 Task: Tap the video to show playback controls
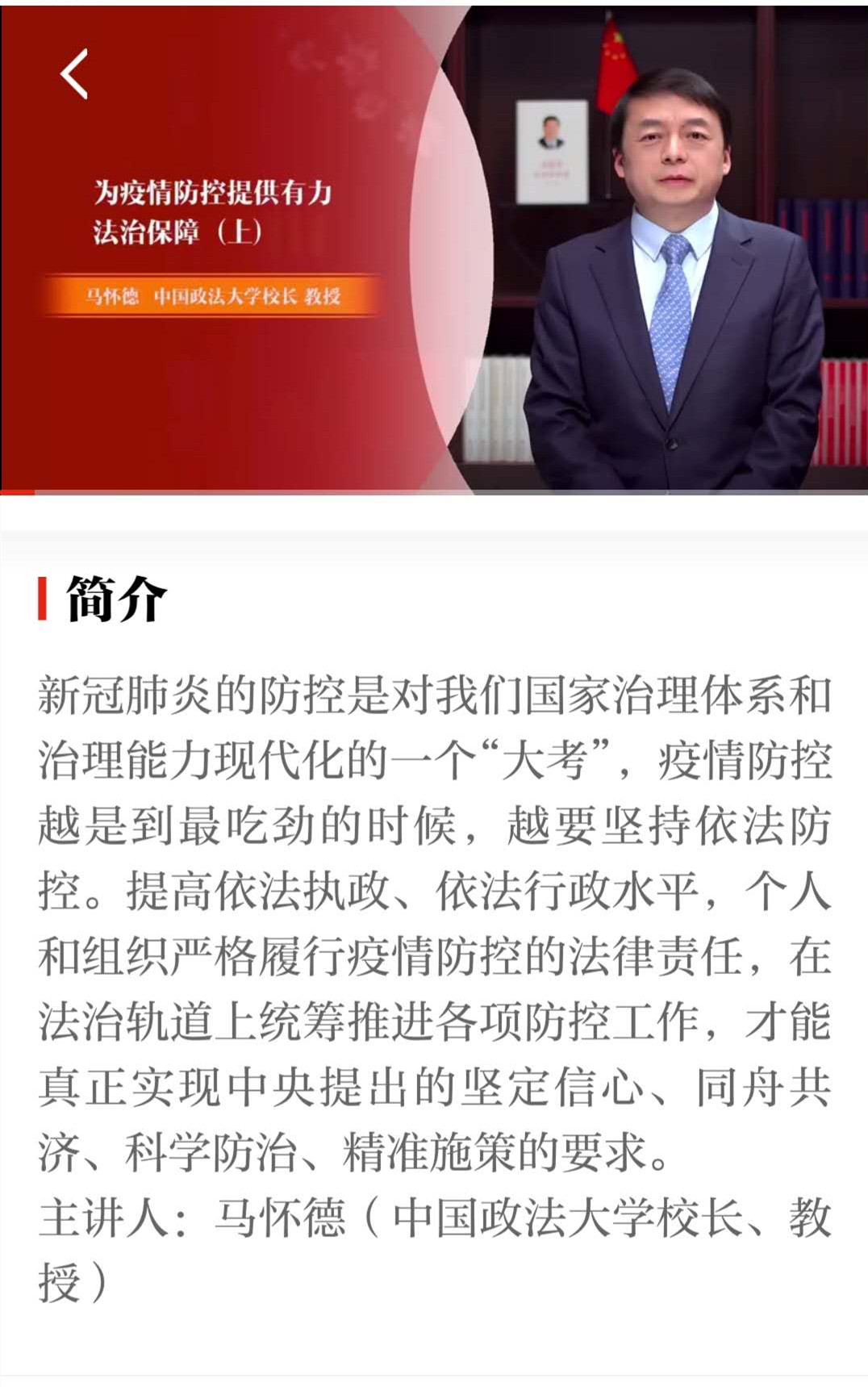pos(434,258)
